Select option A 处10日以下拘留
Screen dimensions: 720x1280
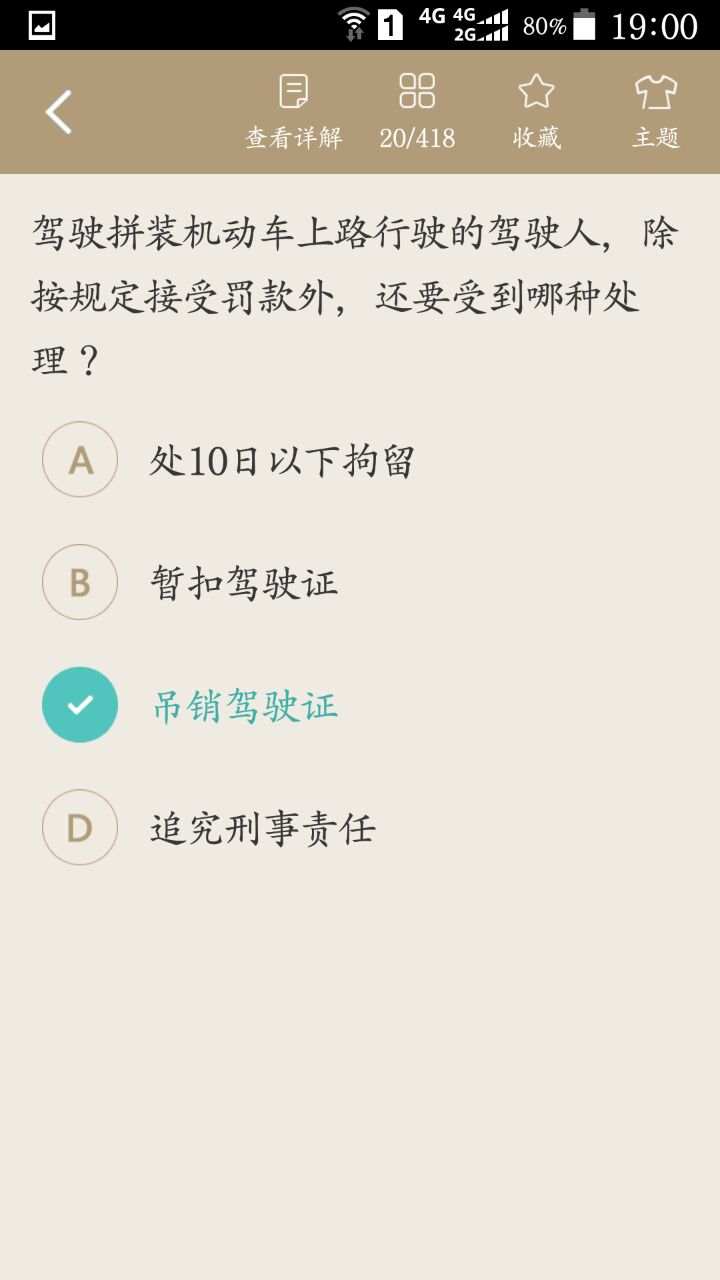point(360,460)
